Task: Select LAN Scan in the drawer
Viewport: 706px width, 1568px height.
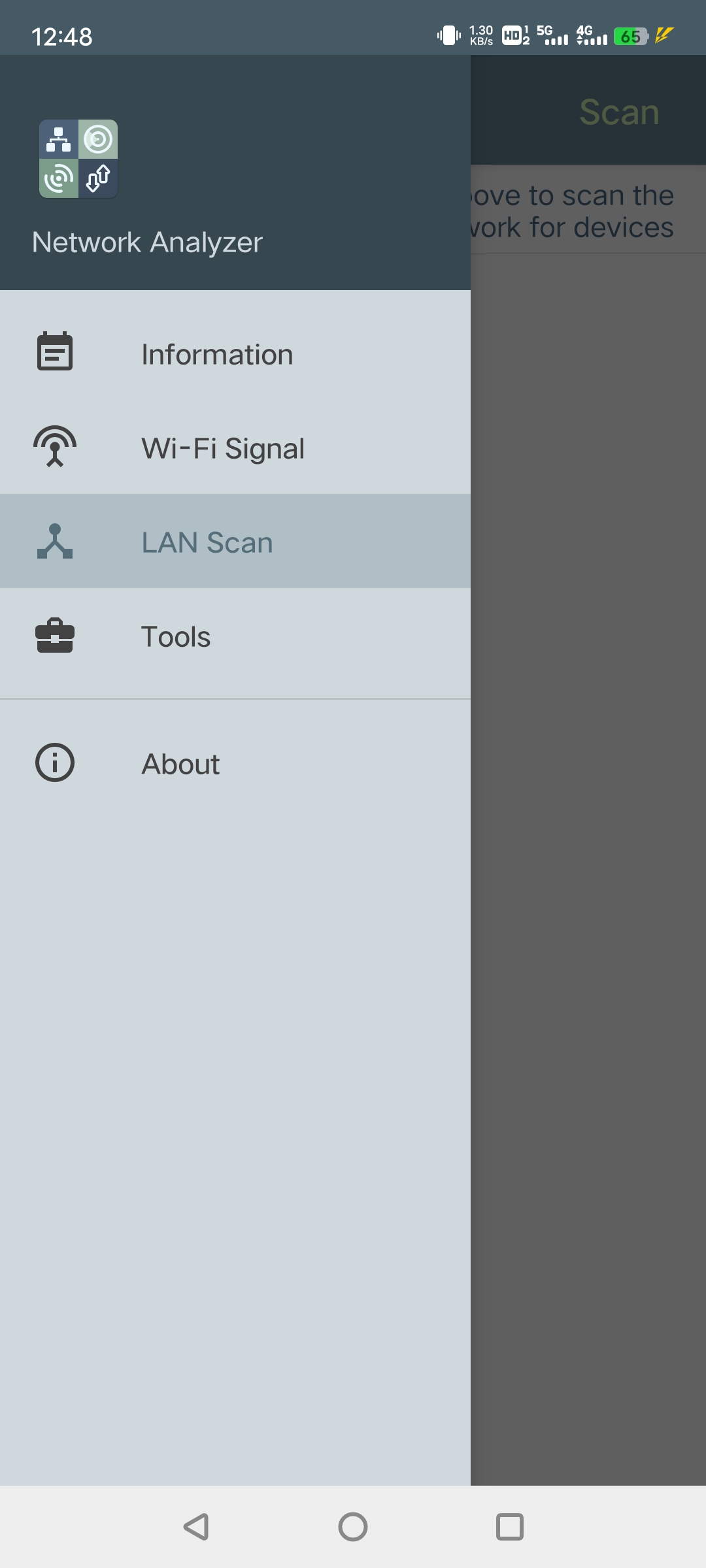Action: 207,542
